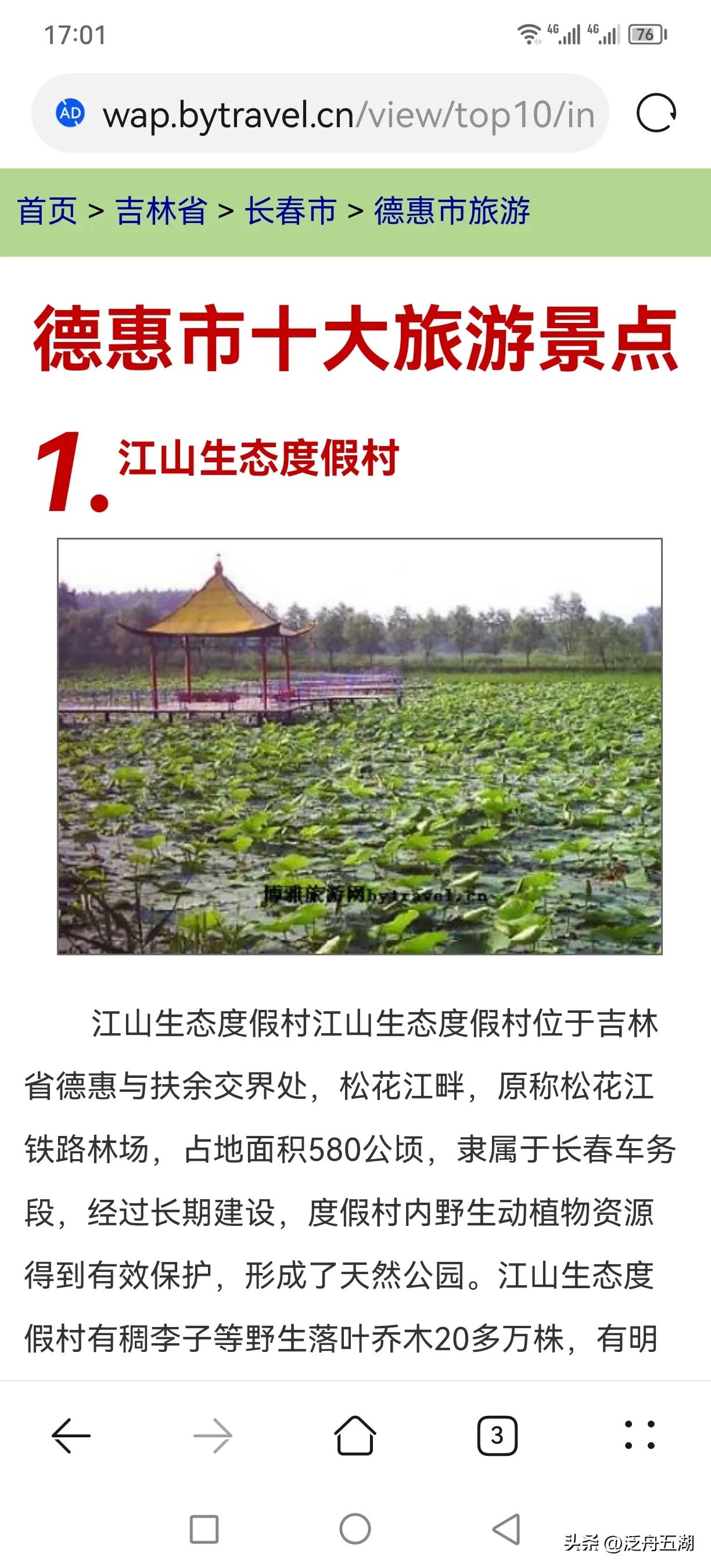Open the browser home page

355,1436
